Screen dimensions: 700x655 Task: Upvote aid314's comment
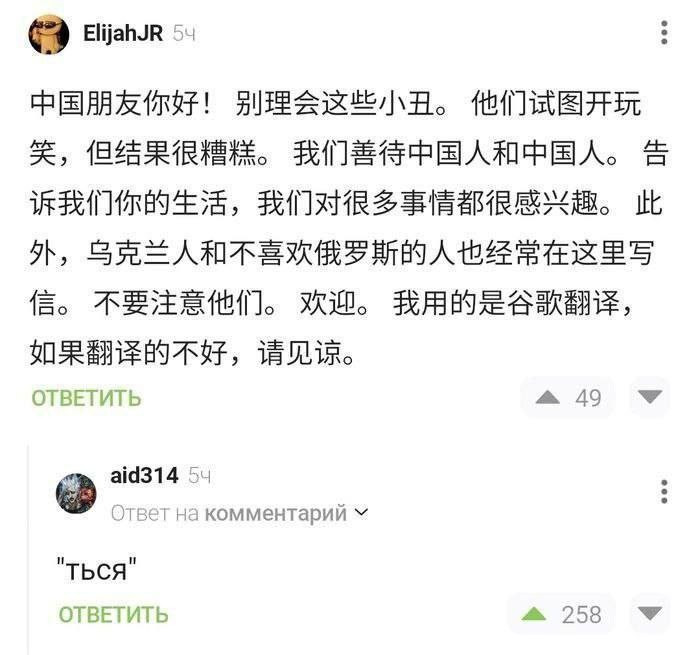coord(534,614)
